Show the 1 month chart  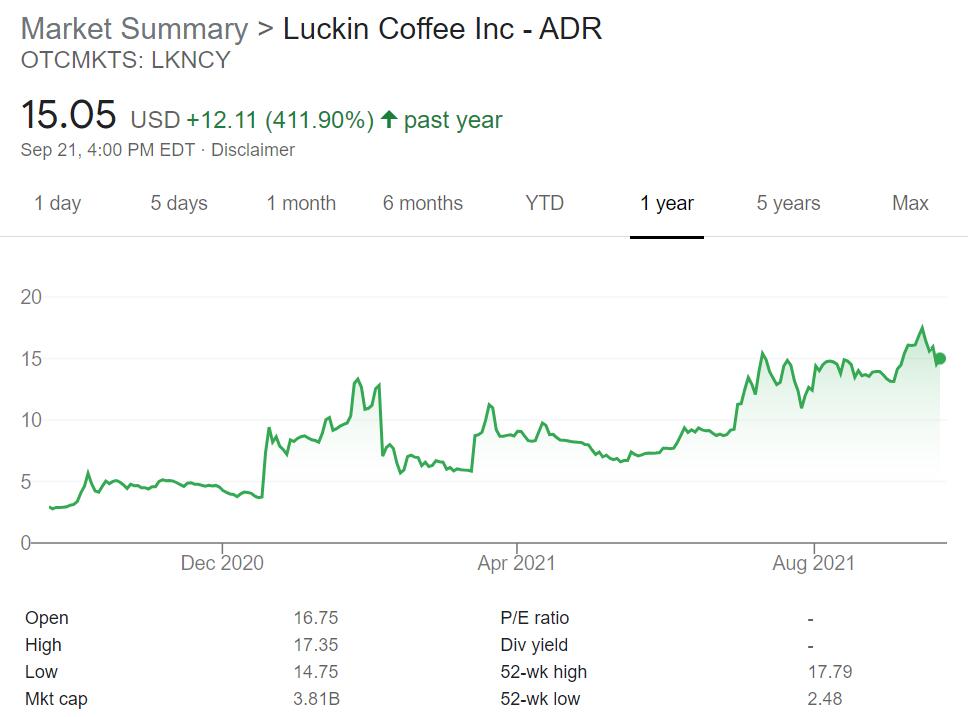tap(301, 203)
